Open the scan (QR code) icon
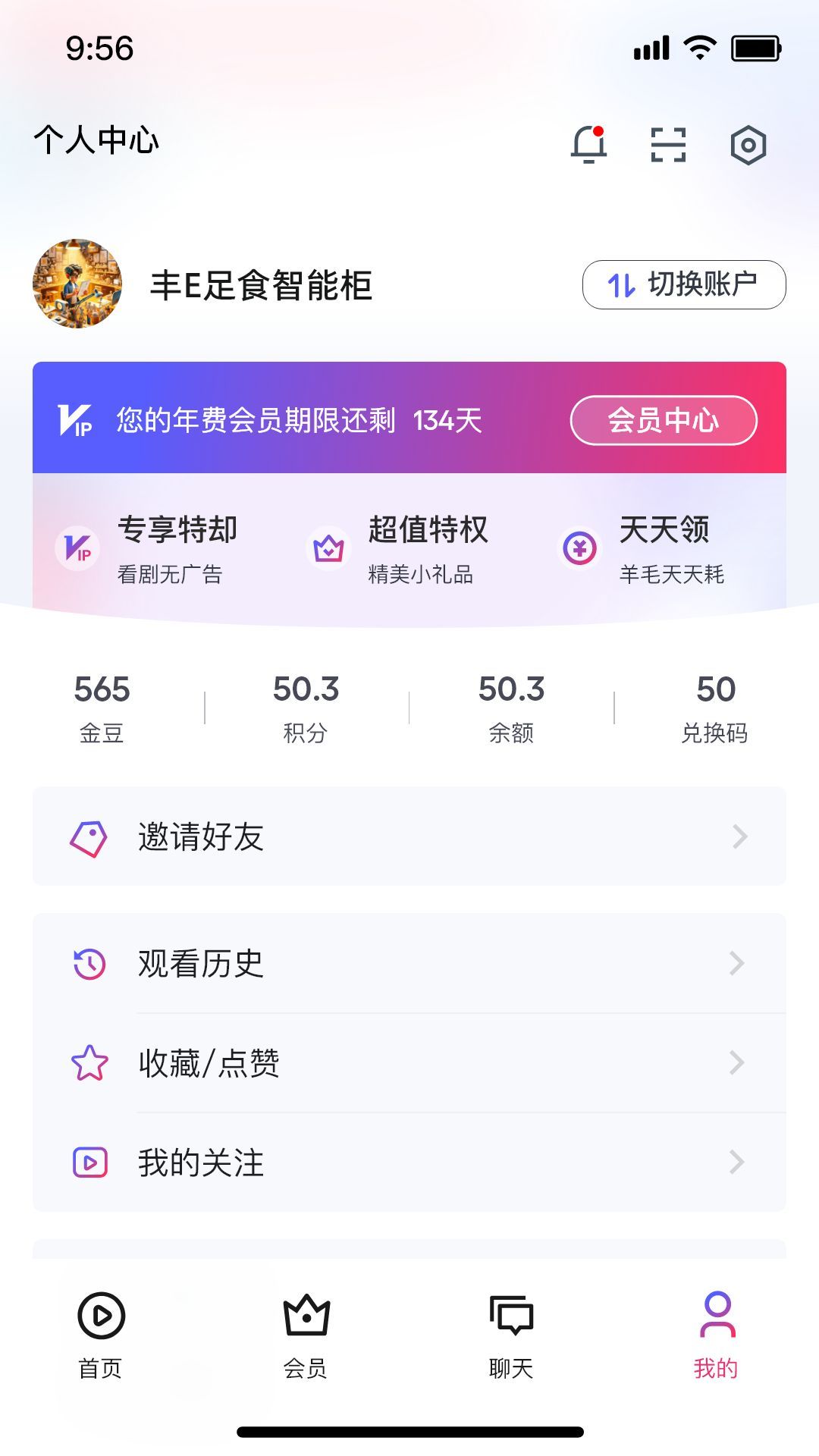Image resolution: width=819 pixels, height=1456 pixels. click(x=668, y=144)
